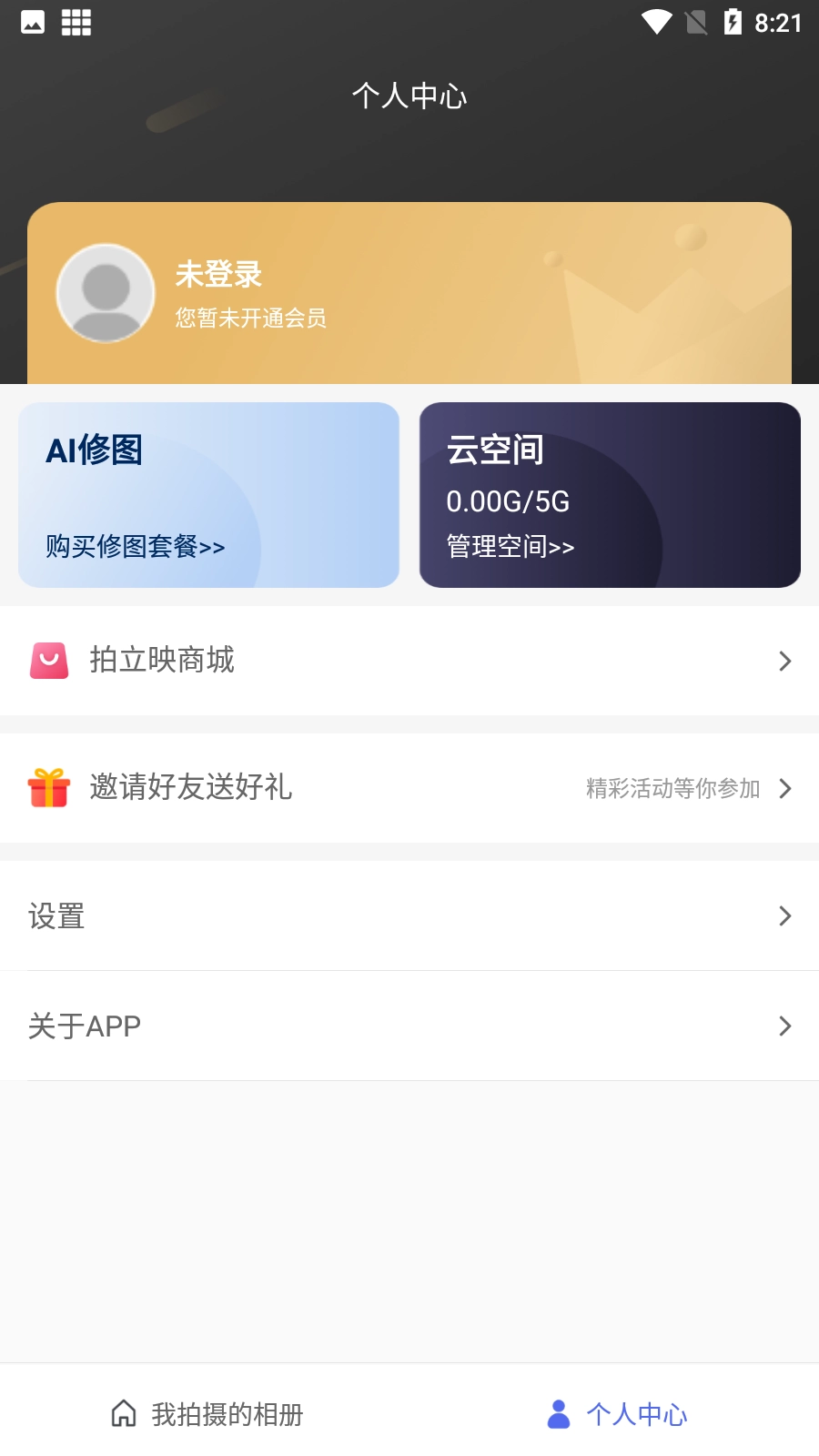The height and width of the screenshot is (1456, 819).
Task: Tap the pink shopping bag icon for 拍立映商城
Action: (50, 662)
